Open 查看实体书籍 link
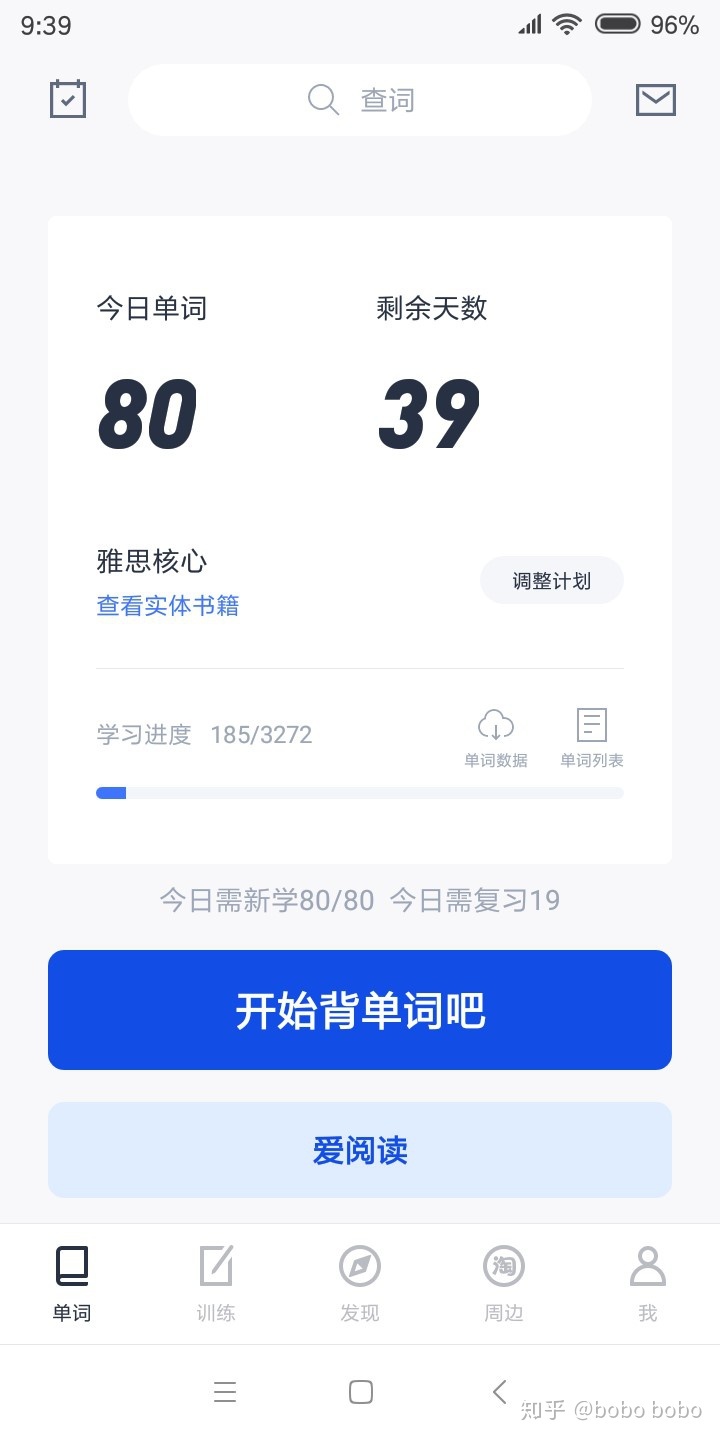Image resolution: width=720 pixels, height=1440 pixels. click(167, 606)
